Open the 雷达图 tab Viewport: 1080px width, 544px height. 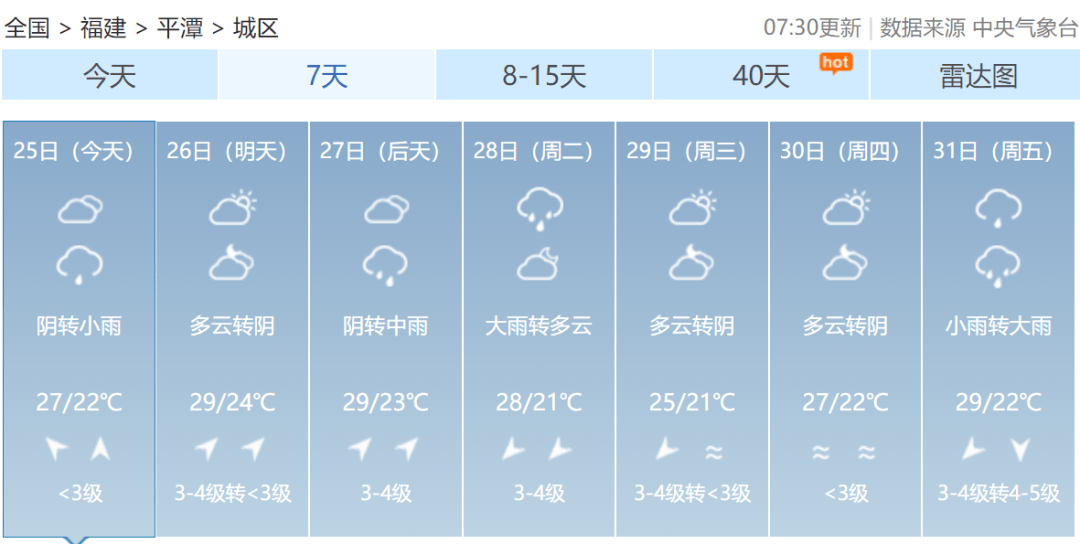point(976,75)
